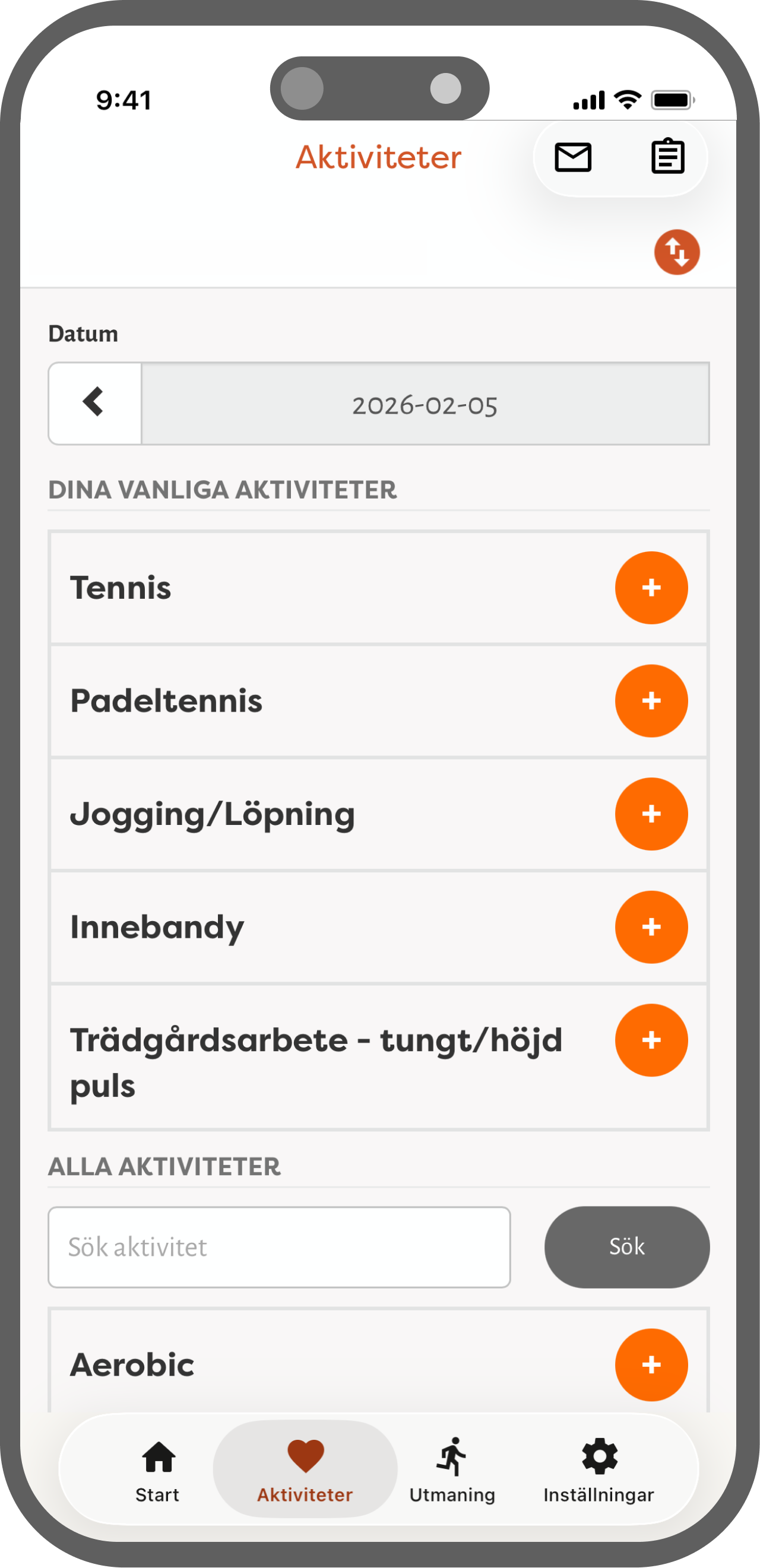
Task: Focus the Sök aktivitet search field
Action: (x=279, y=1247)
